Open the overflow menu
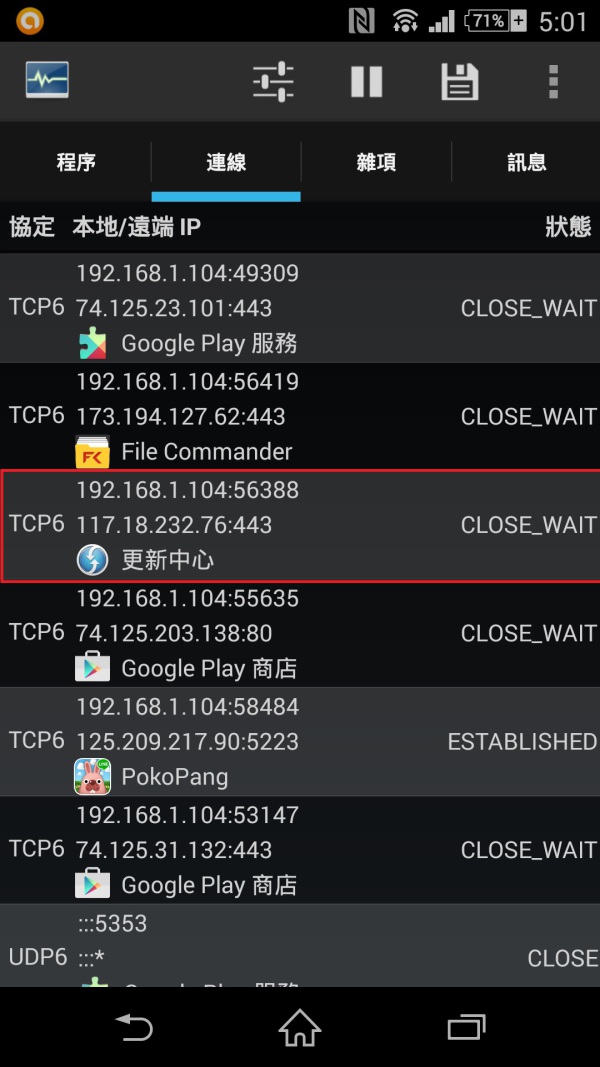Image resolution: width=600 pixels, height=1067 pixels. [x=553, y=82]
